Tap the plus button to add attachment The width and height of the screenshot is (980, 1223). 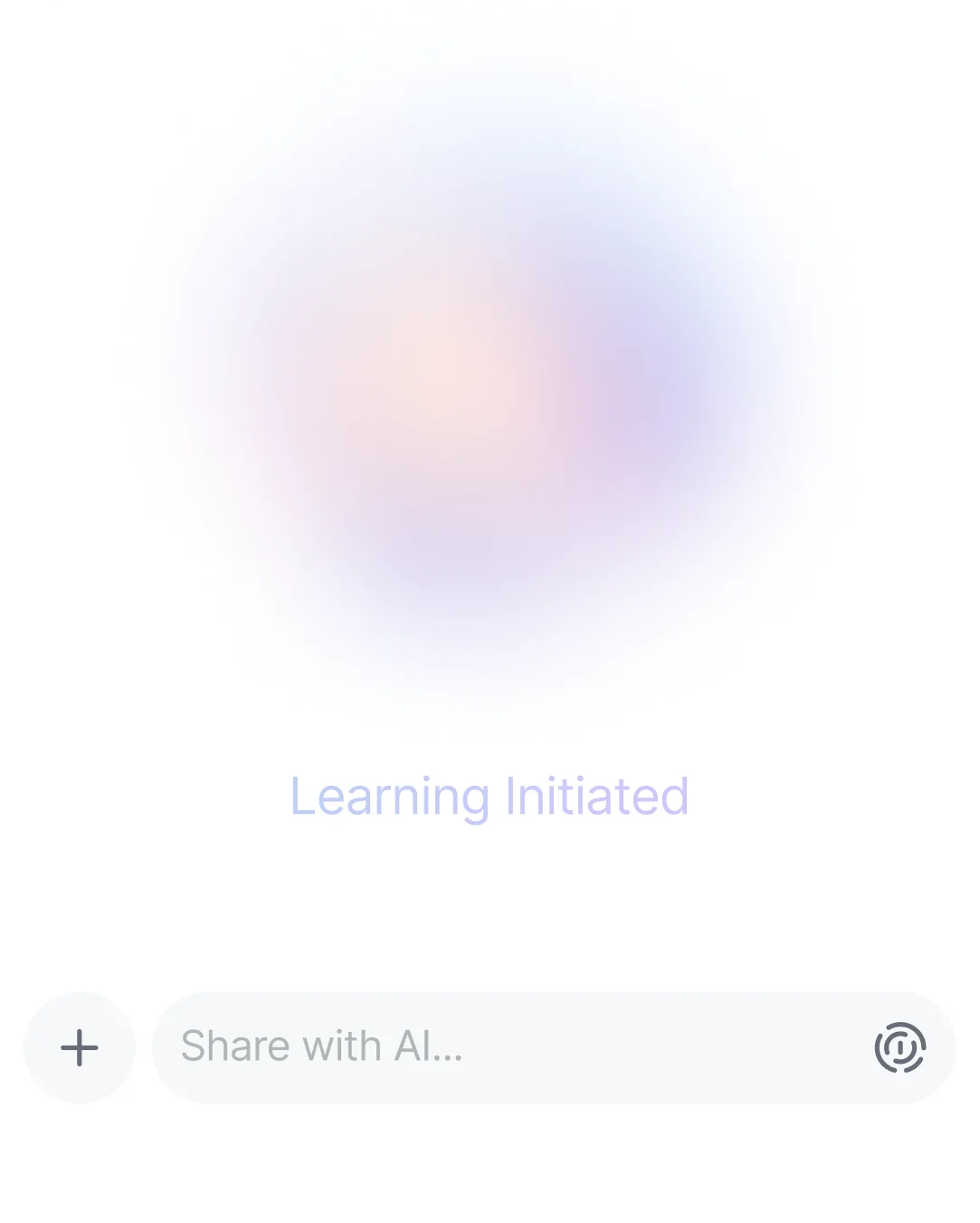[80, 1047]
